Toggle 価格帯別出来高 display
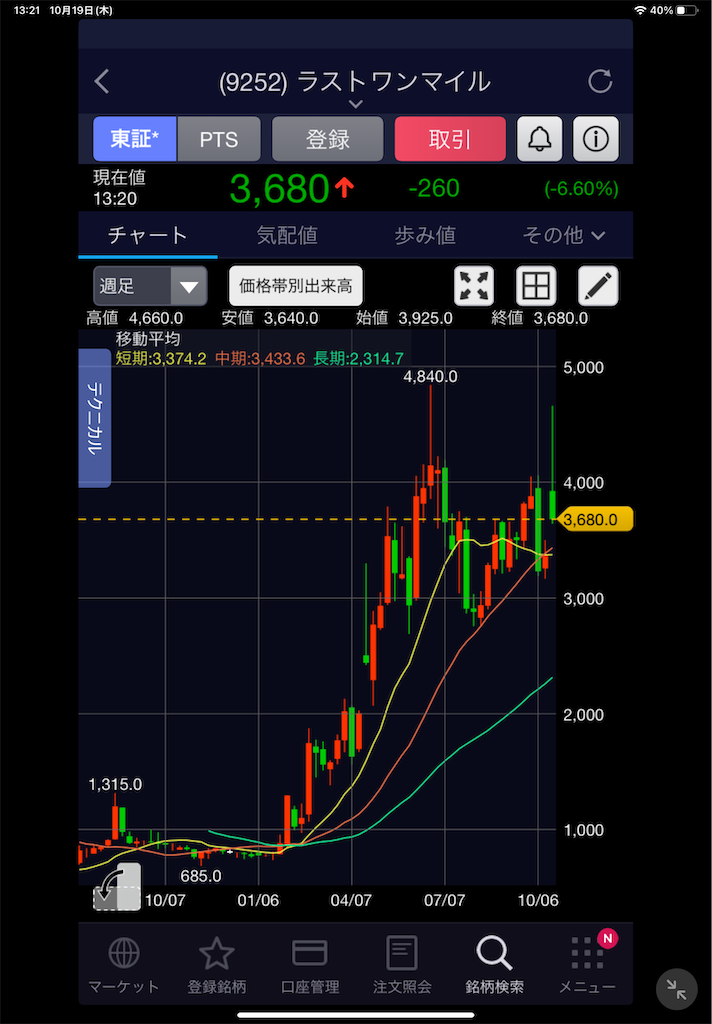Viewport: 712px width, 1024px height. 296,286
